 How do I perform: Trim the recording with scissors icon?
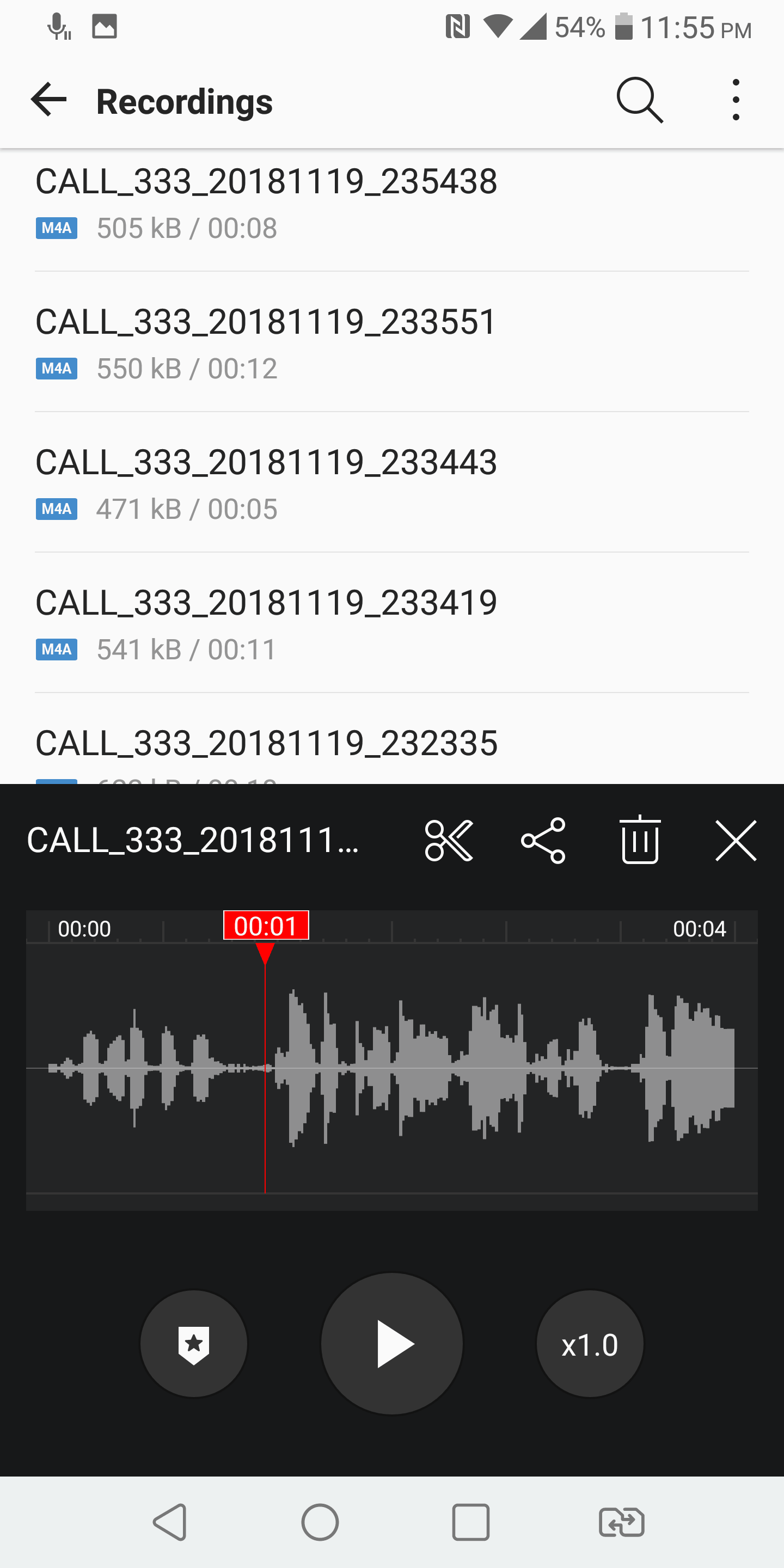(449, 841)
